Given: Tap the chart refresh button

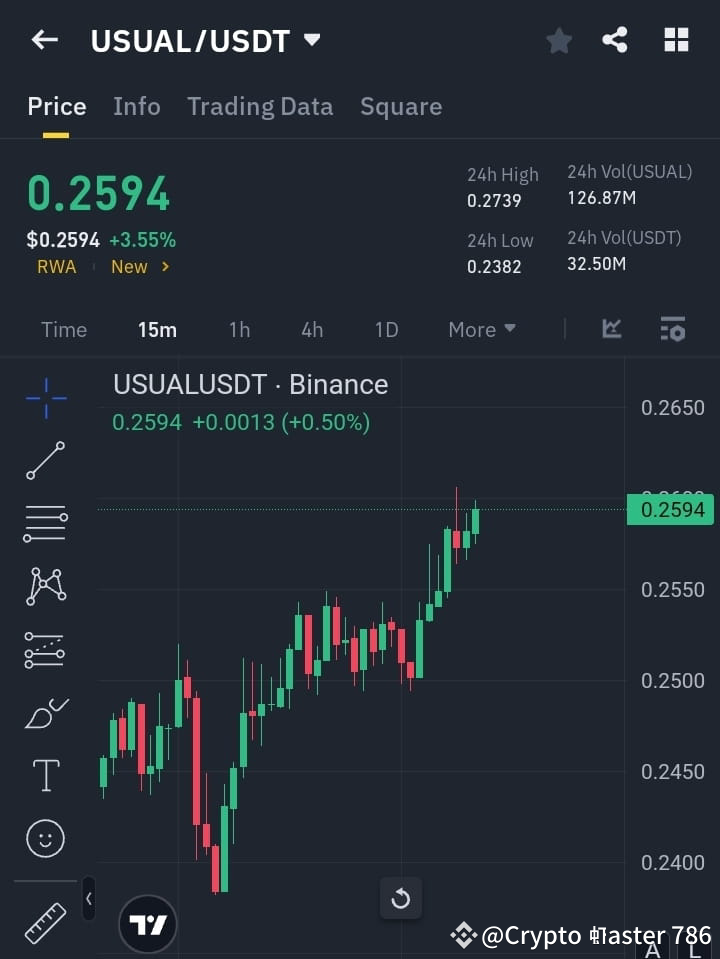Looking at the screenshot, I should tap(400, 898).
